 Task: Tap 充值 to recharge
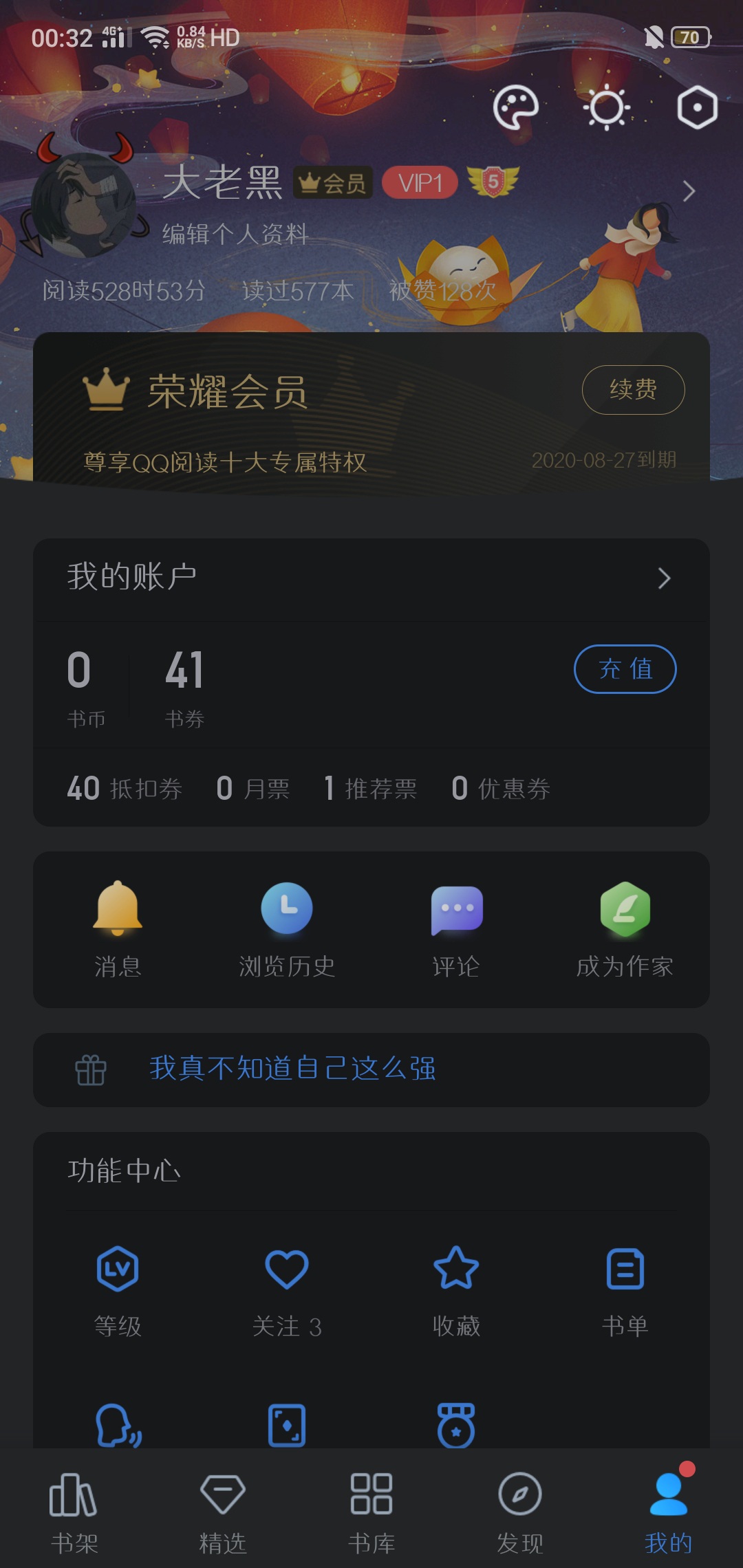coord(625,668)
